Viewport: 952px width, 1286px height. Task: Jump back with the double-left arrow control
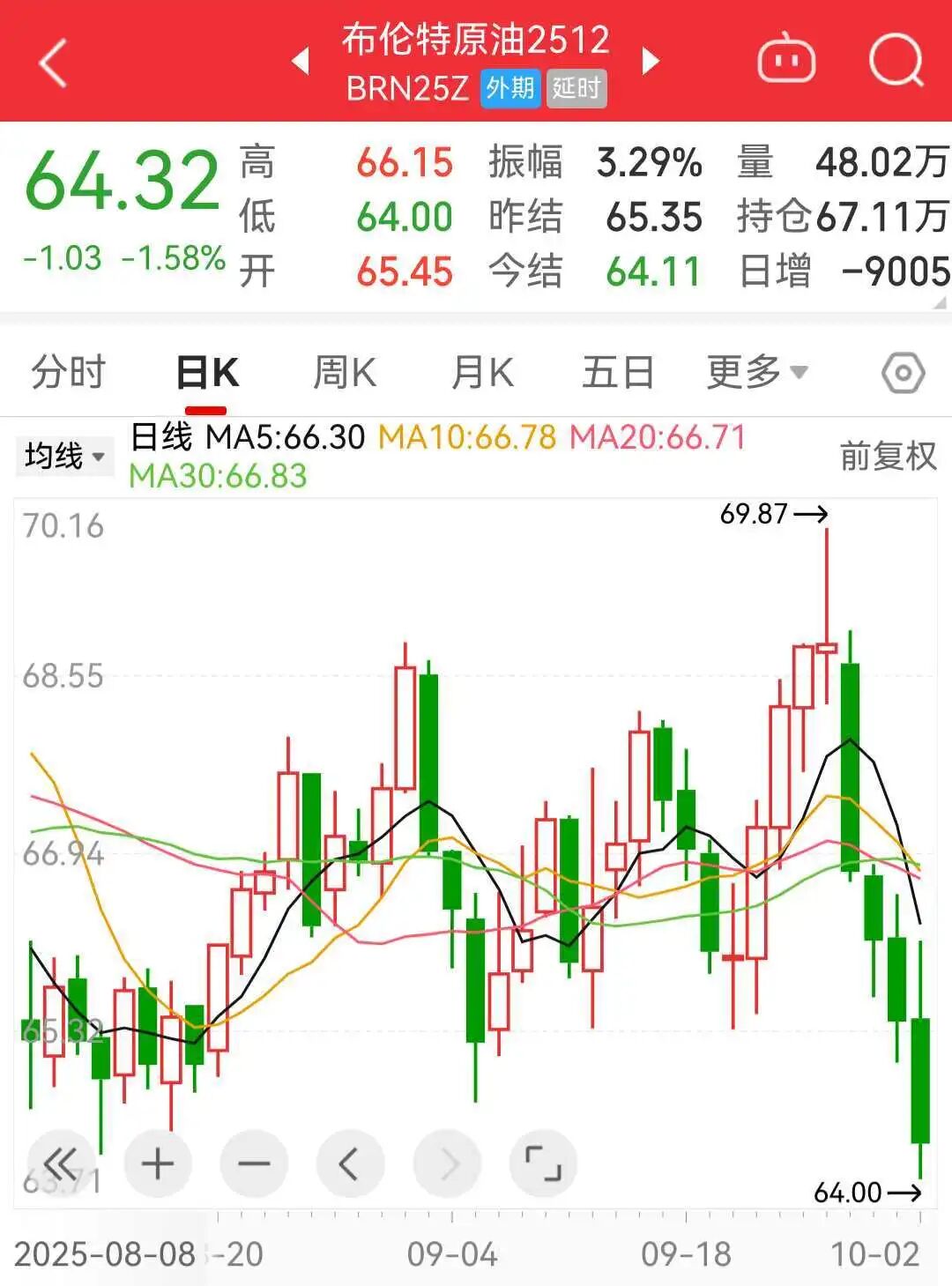61,1163
